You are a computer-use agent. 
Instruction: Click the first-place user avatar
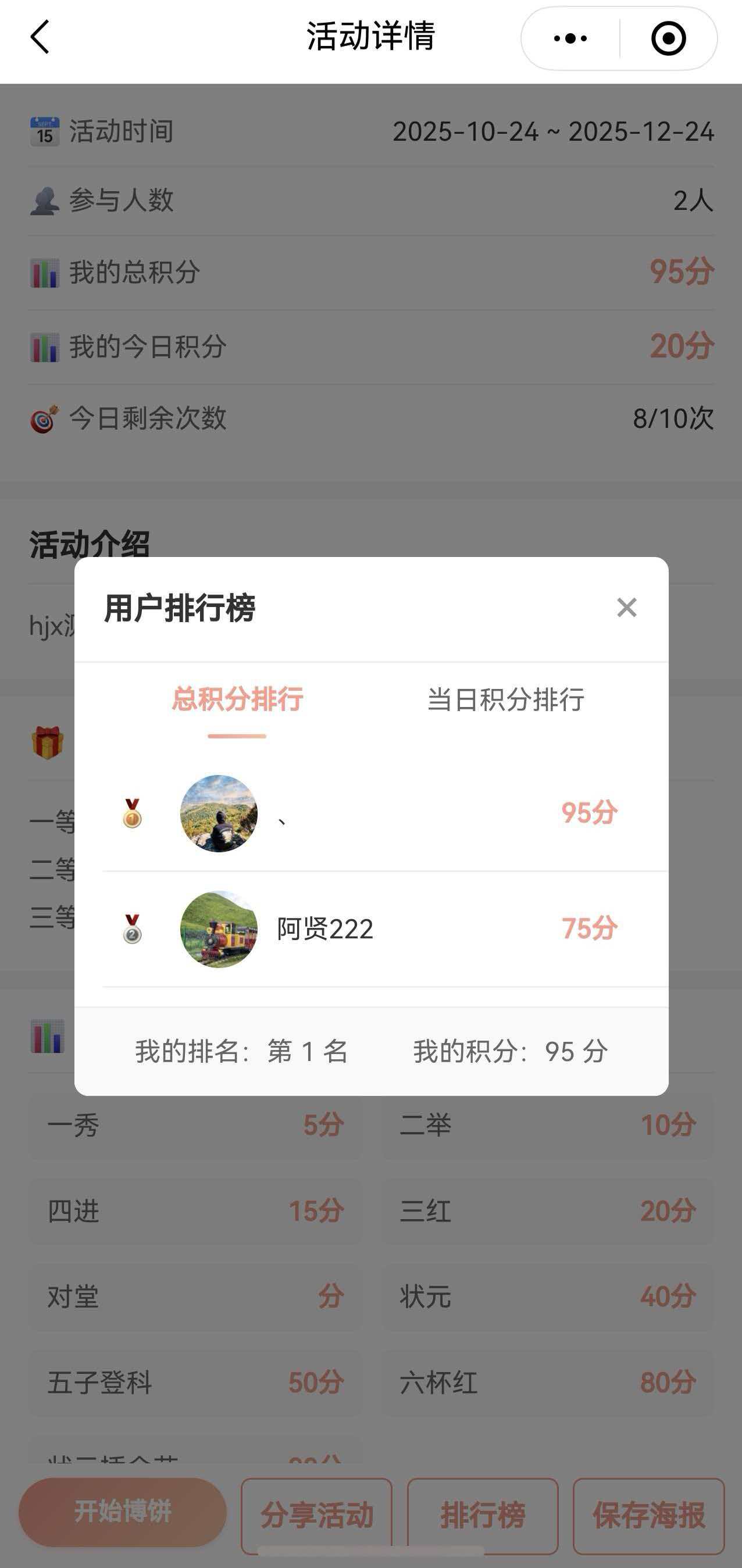tap(220, 813)
